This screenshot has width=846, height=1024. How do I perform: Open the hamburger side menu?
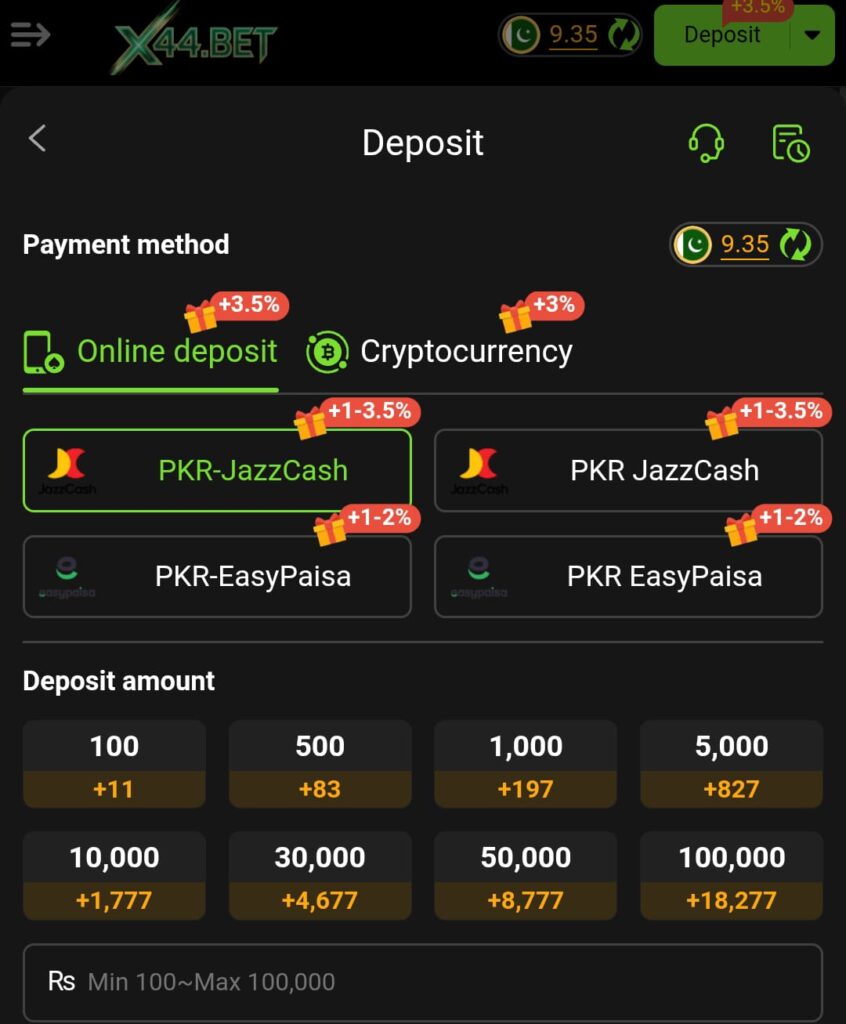30,36
